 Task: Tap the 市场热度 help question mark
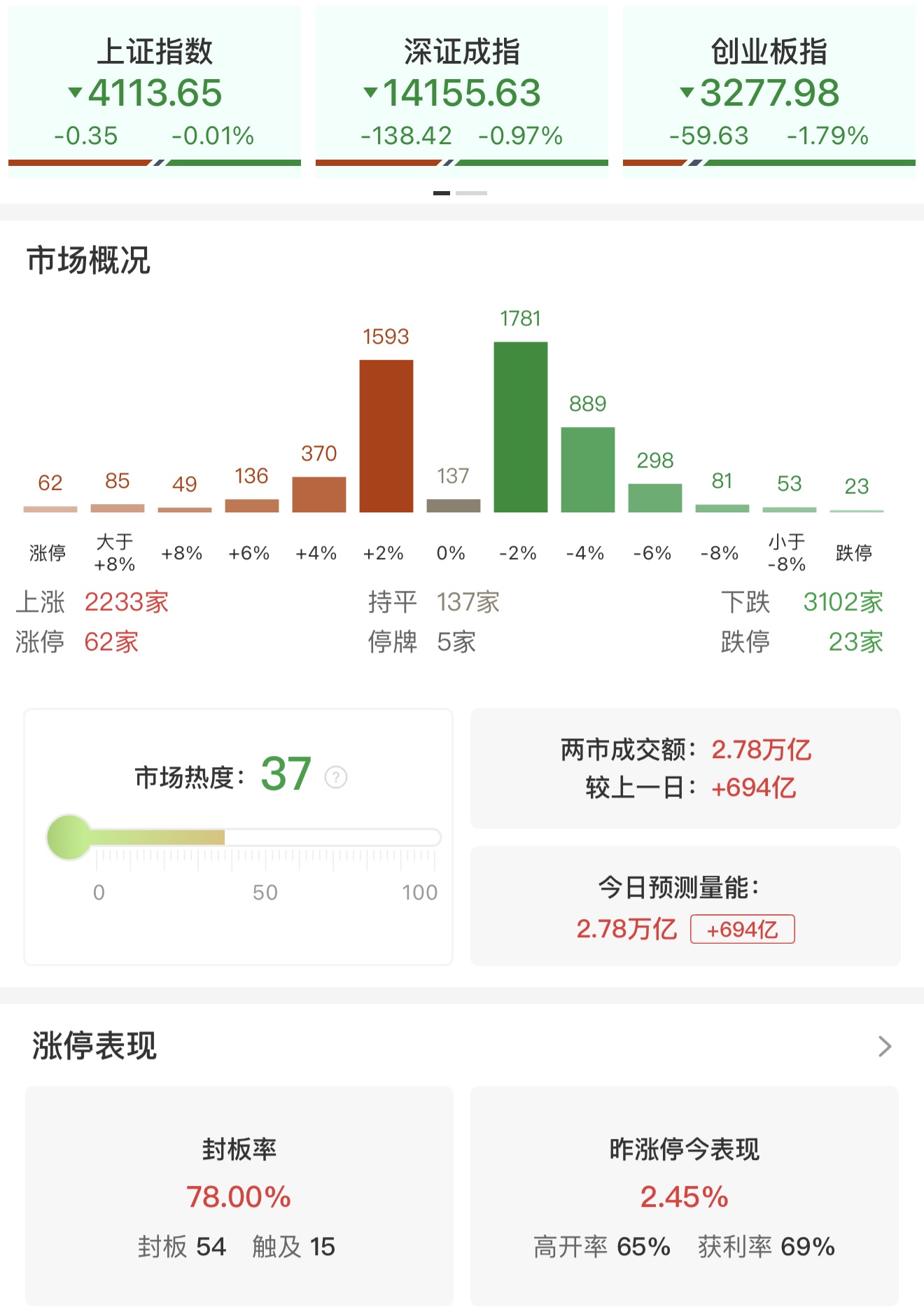pyautogui.click(x=336, y=777)
